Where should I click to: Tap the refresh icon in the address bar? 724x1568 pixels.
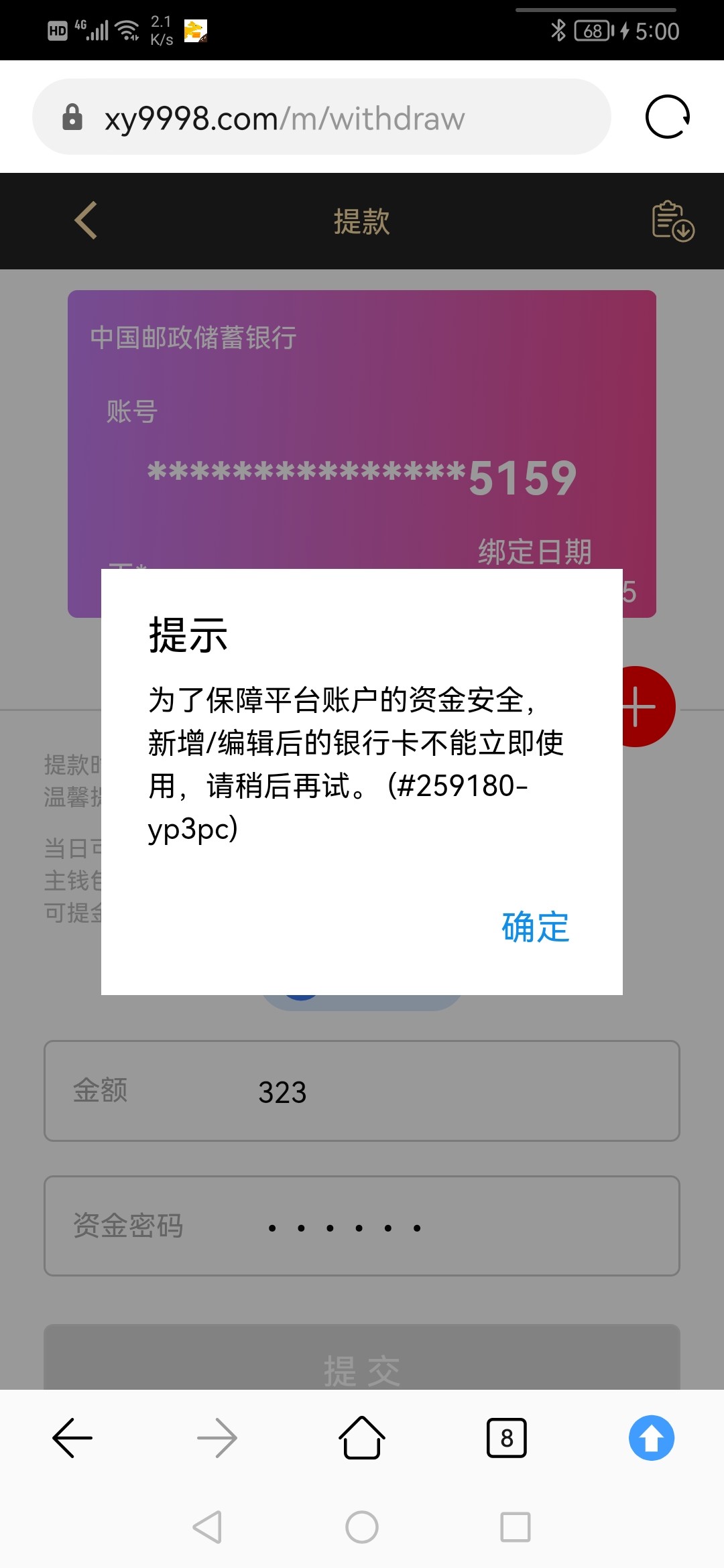tap(668, 117)
